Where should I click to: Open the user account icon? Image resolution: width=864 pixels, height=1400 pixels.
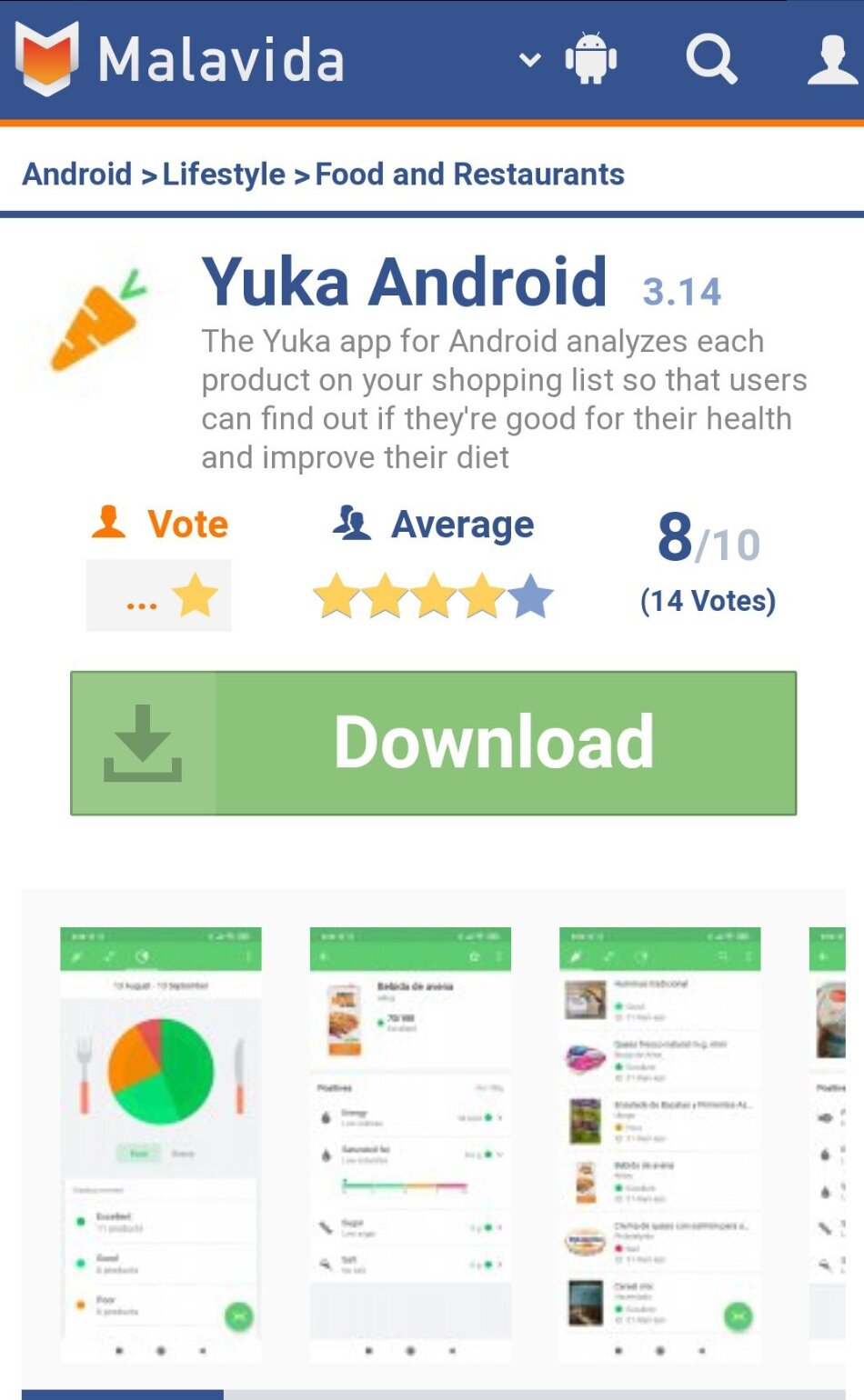coord(832,59)
